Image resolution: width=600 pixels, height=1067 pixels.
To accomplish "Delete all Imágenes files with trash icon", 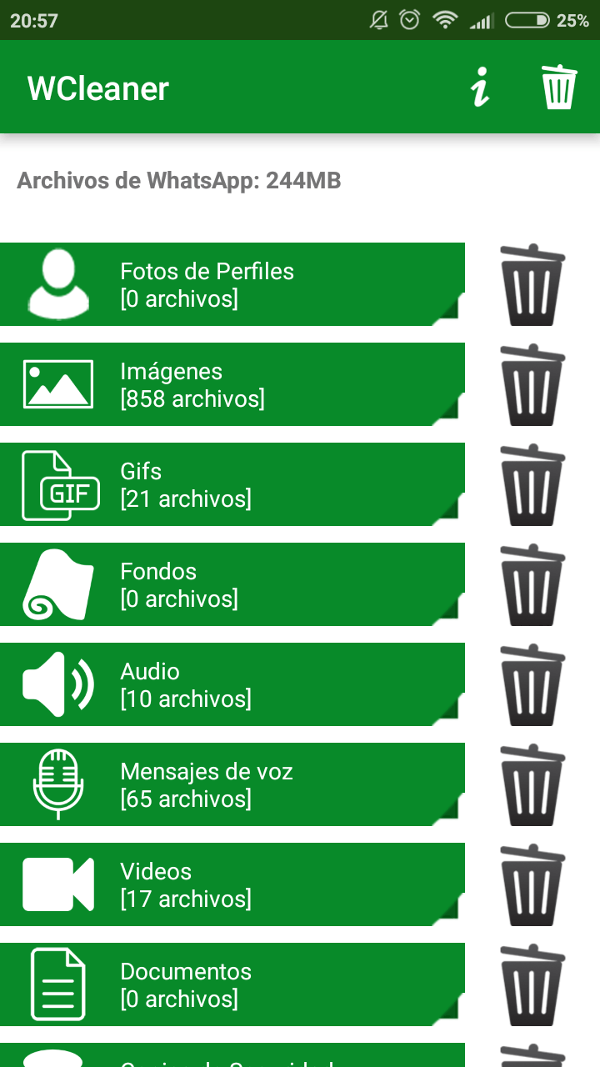I will pos(532,385).
